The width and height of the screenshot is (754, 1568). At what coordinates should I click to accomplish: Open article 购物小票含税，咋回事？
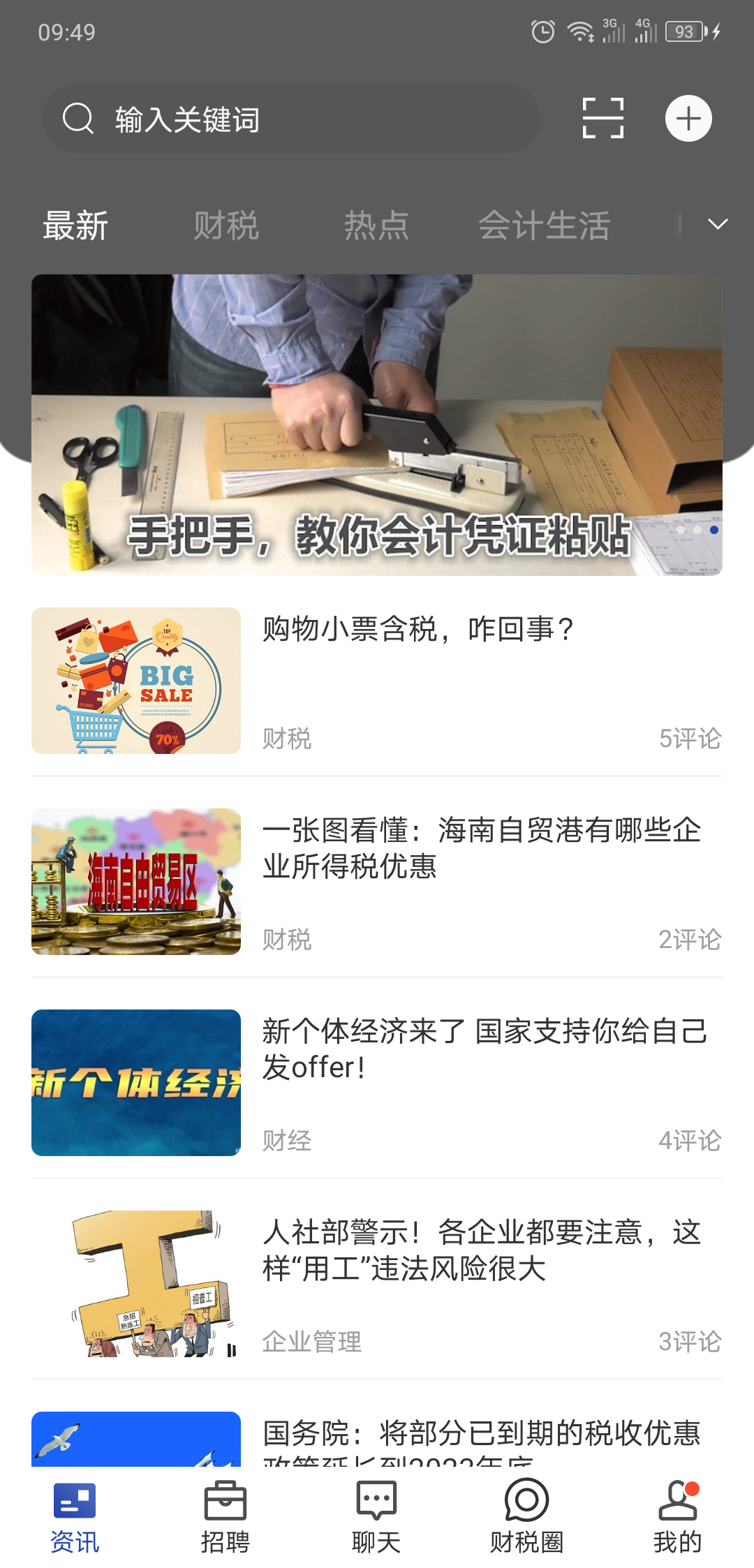(419, 630)
